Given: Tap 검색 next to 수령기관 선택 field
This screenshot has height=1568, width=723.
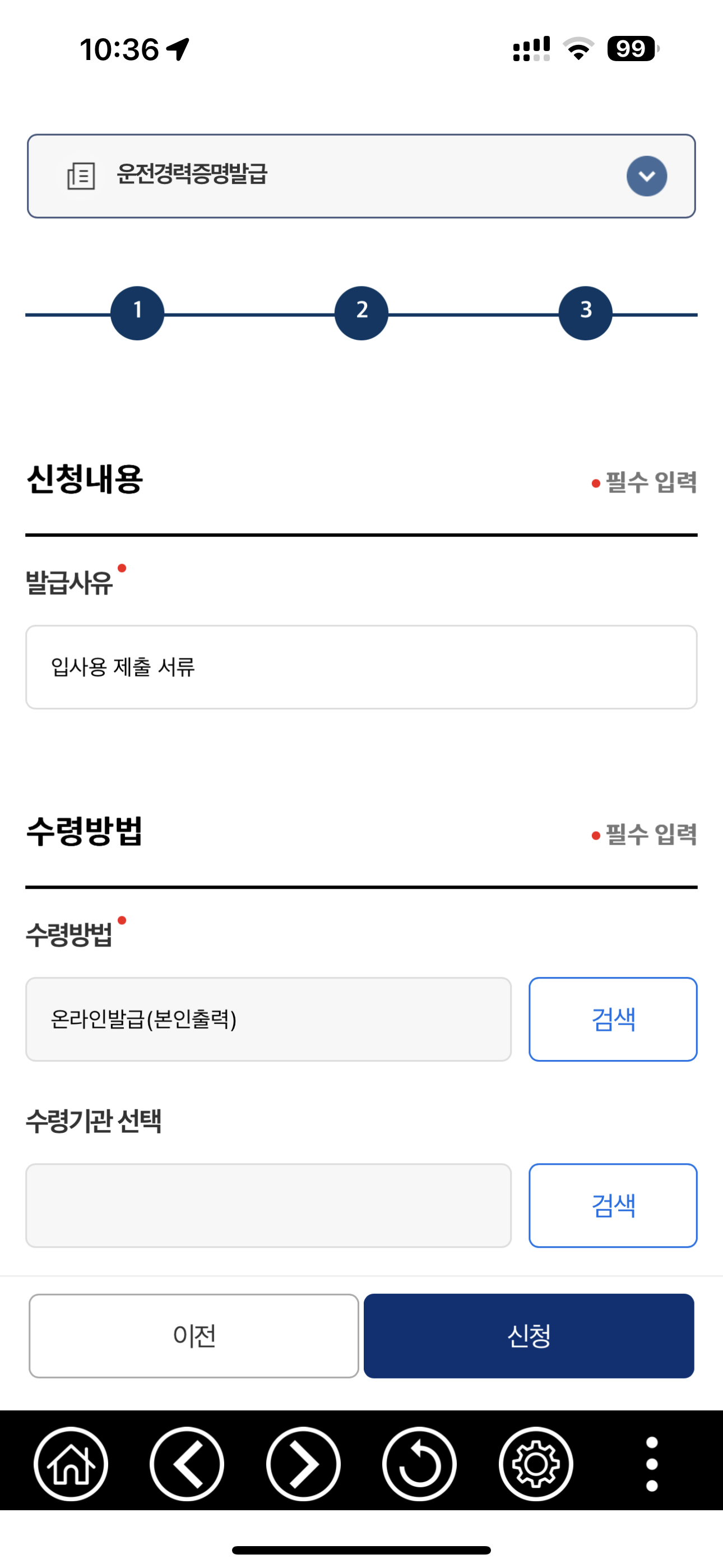Looking at the screenshot, I should pyautogui.click(x=613, y=1205).
